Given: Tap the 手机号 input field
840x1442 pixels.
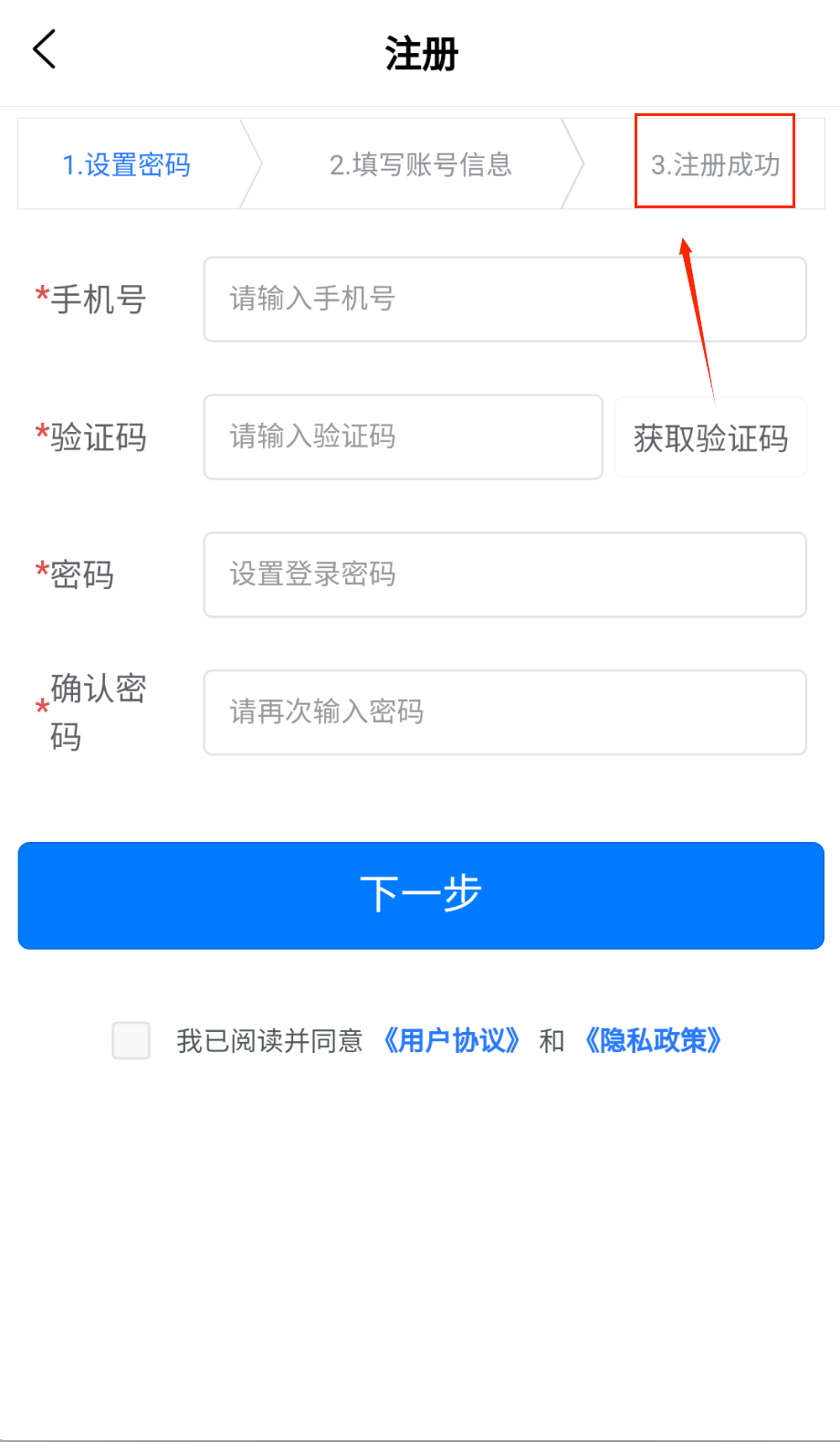Looking at the screenshot, I should point(504,300).
